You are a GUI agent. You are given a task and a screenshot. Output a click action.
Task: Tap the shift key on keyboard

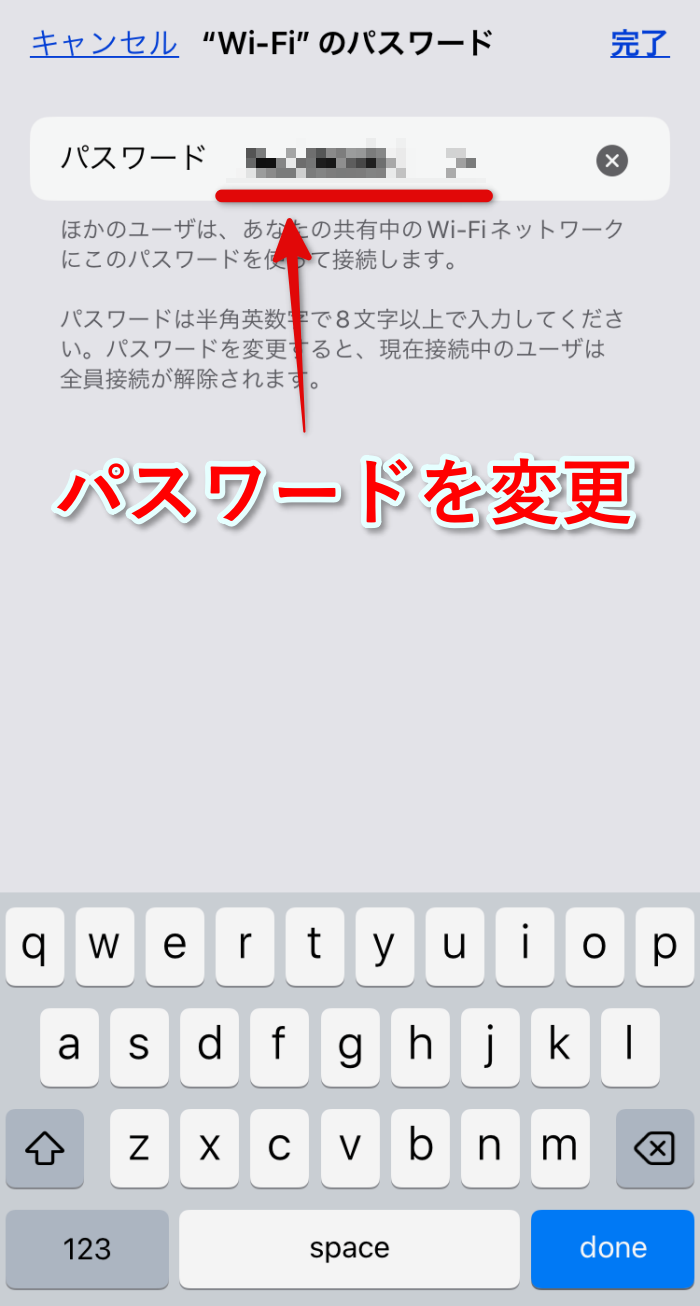coord(45,1148)
